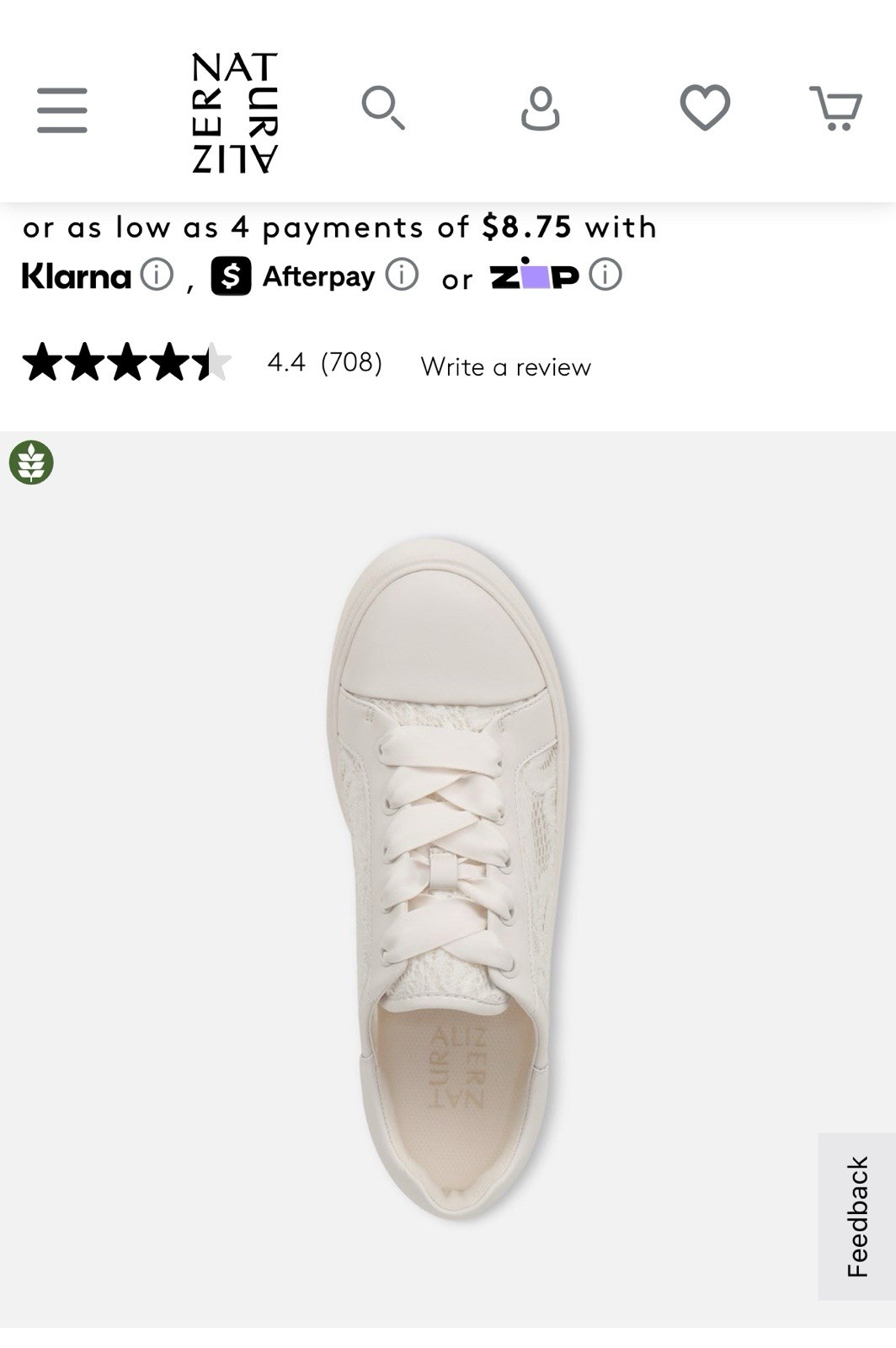Show Afterpay payment info

[x=402, y=275]
